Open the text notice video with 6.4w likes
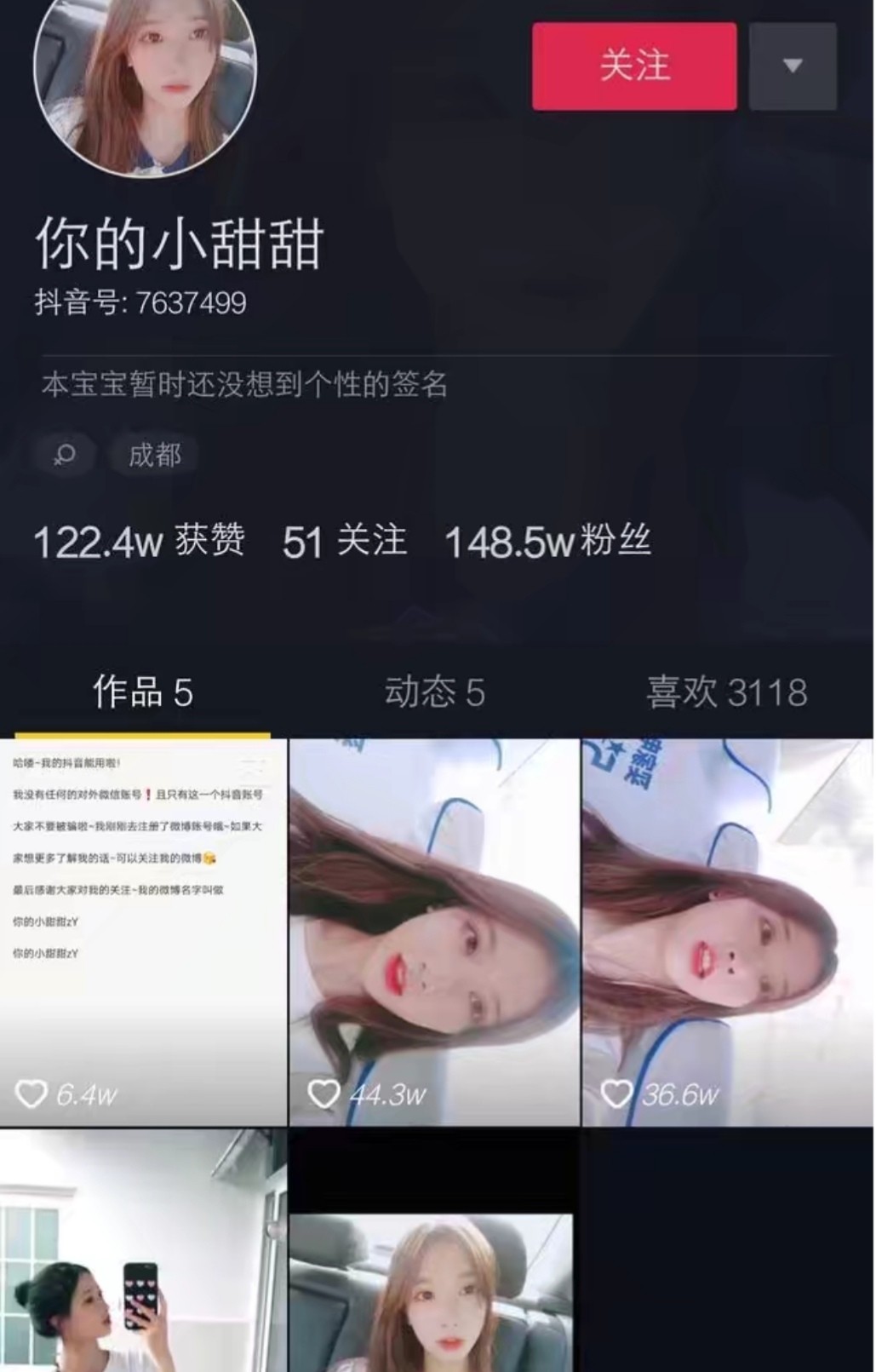Viewport: 876px width, 1372px height. 143,932
